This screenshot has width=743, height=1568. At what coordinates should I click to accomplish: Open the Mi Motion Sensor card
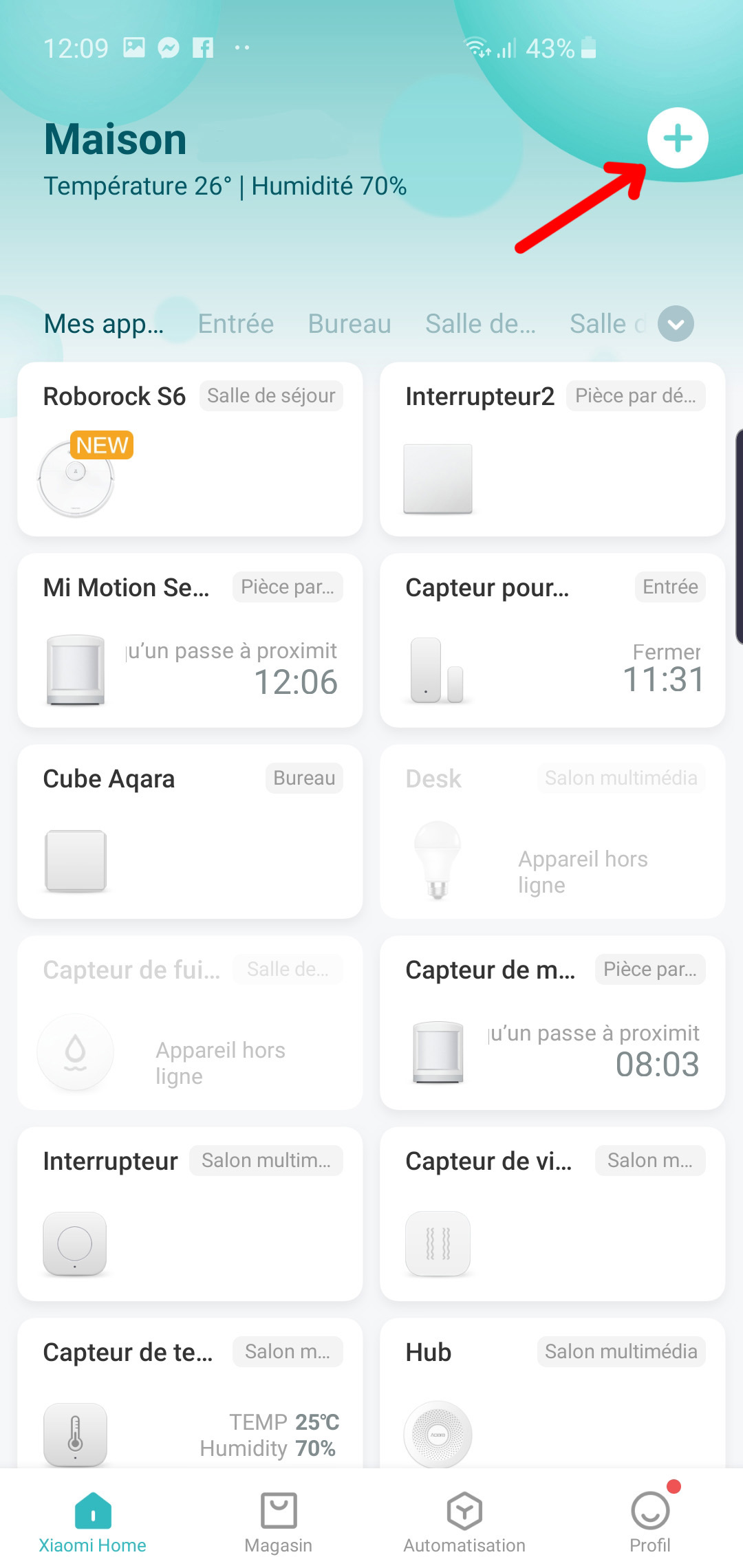190,641
